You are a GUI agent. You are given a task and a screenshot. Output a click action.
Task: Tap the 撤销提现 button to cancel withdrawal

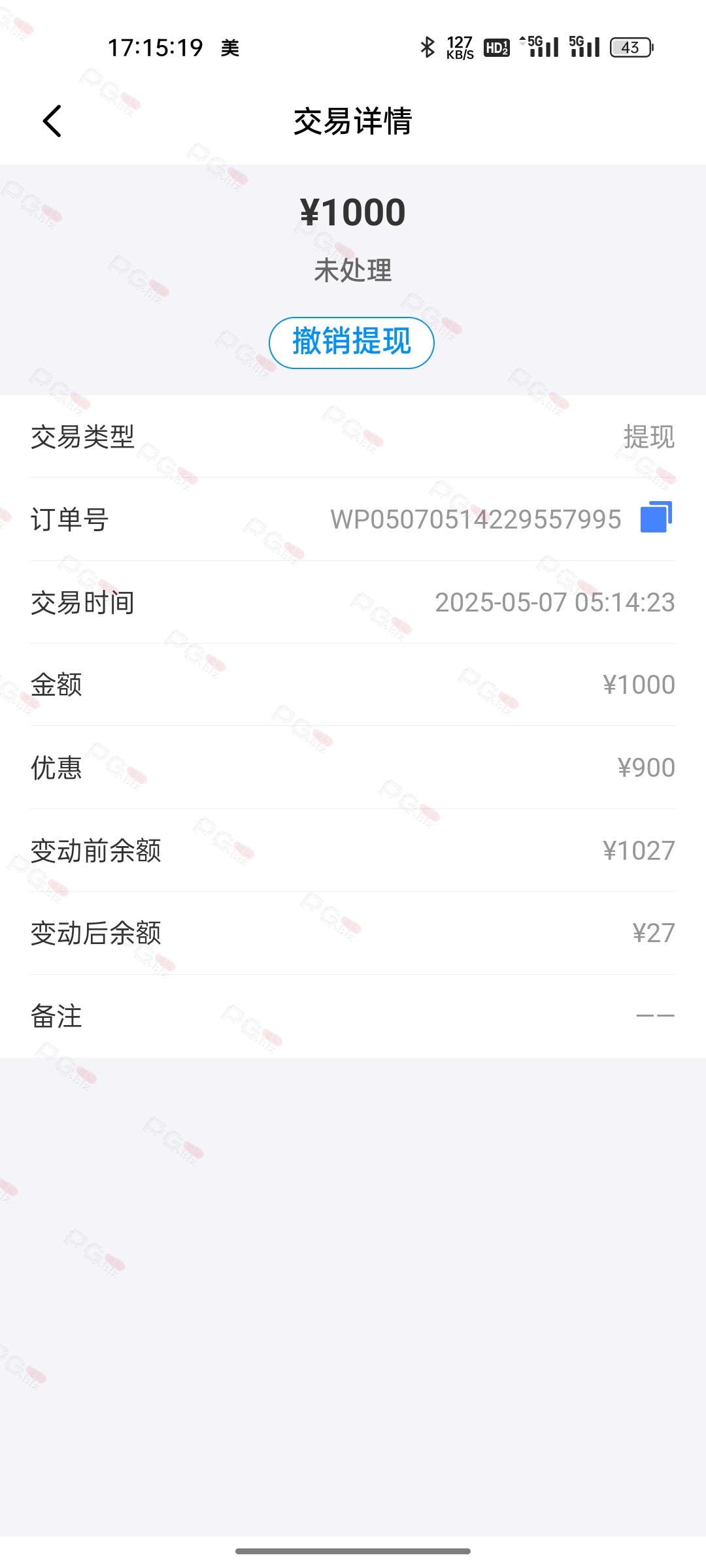pos(352,342)
